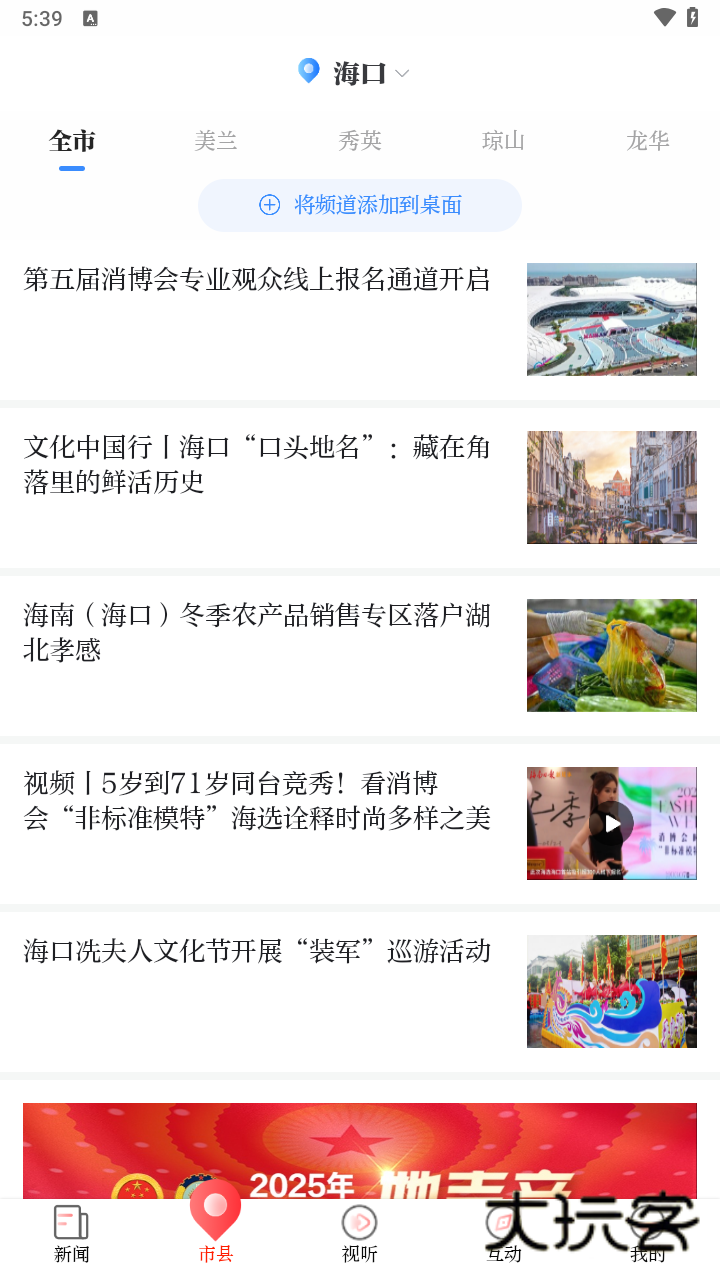Image resolution: width=720 pixels, height=1280 pixels.
Task: Tap the 互动 interaction icon
Action: pyautogui.click(x=503, y=1222)
